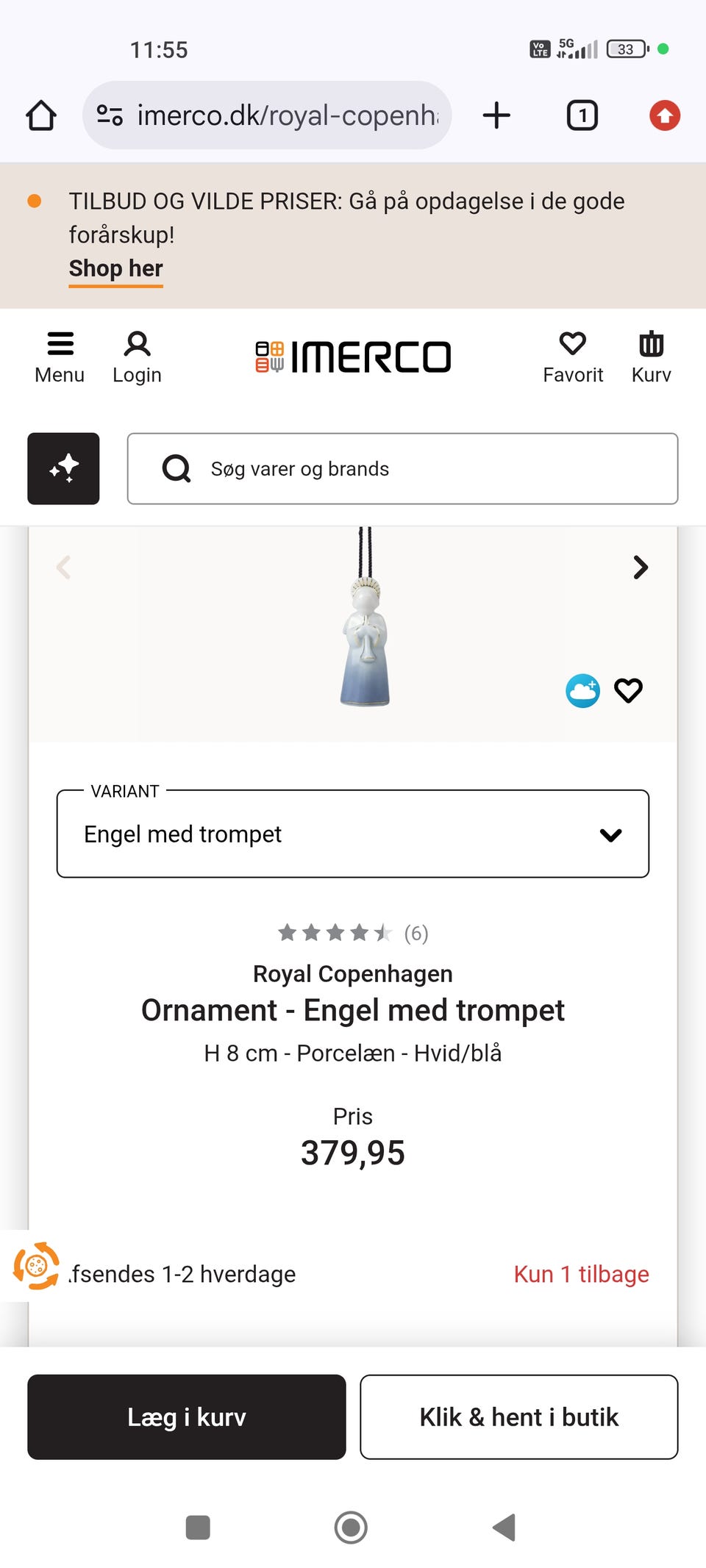Screen dimensions: 706x1568
Task: Select the AI sparkle search assistant
Action: point(63,468)
